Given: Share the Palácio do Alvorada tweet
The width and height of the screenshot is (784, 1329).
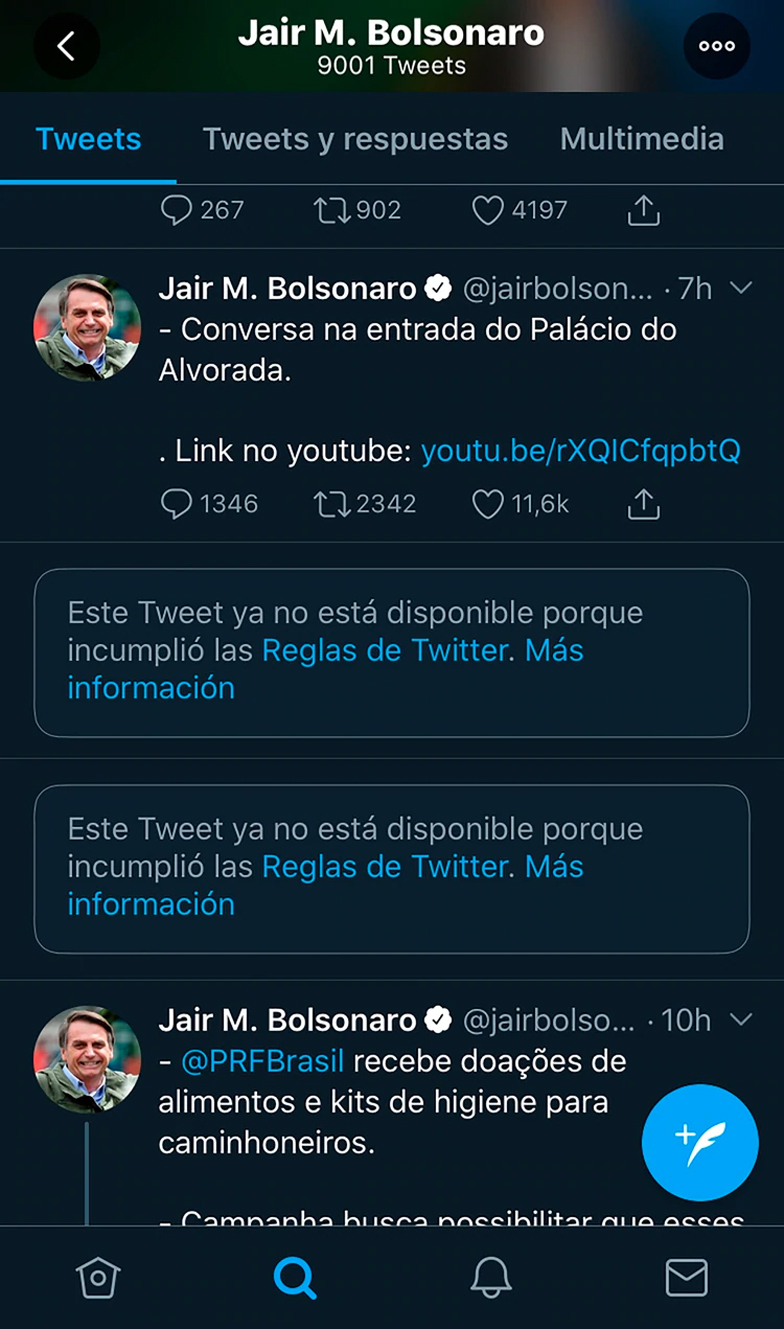Looking at the screenshot, I should (643, 504).
